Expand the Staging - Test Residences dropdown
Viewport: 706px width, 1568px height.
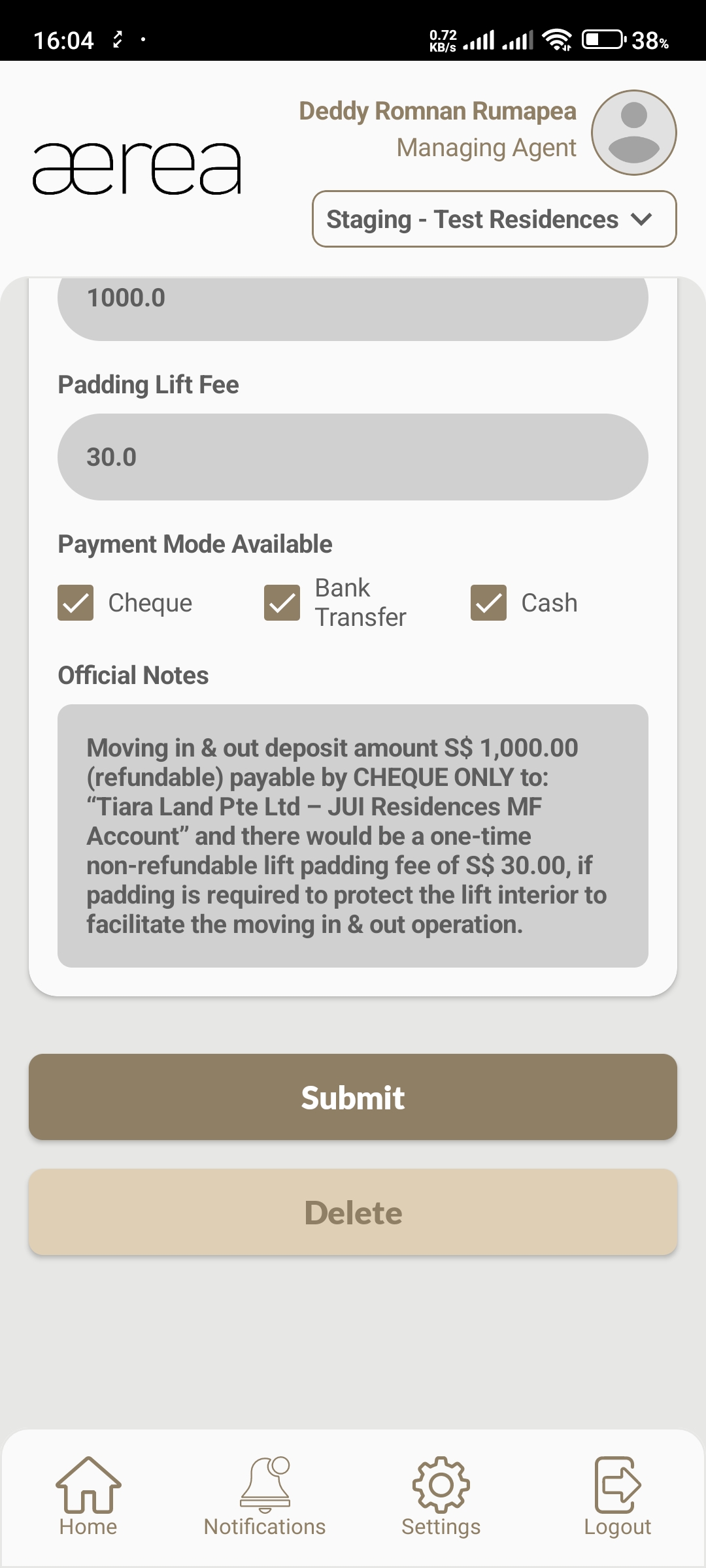pyautogui.click(x=494, y=220)
